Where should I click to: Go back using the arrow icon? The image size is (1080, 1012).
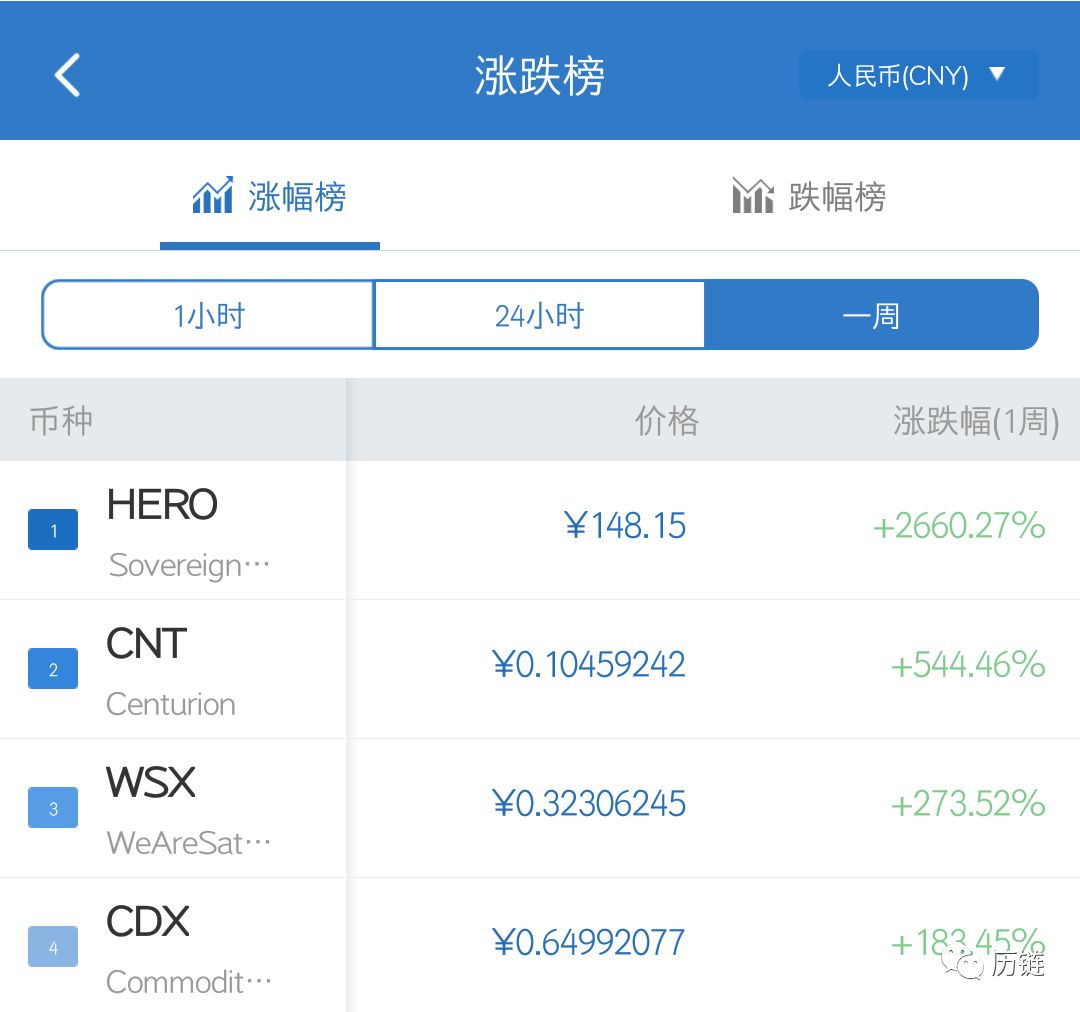(67, 75)
